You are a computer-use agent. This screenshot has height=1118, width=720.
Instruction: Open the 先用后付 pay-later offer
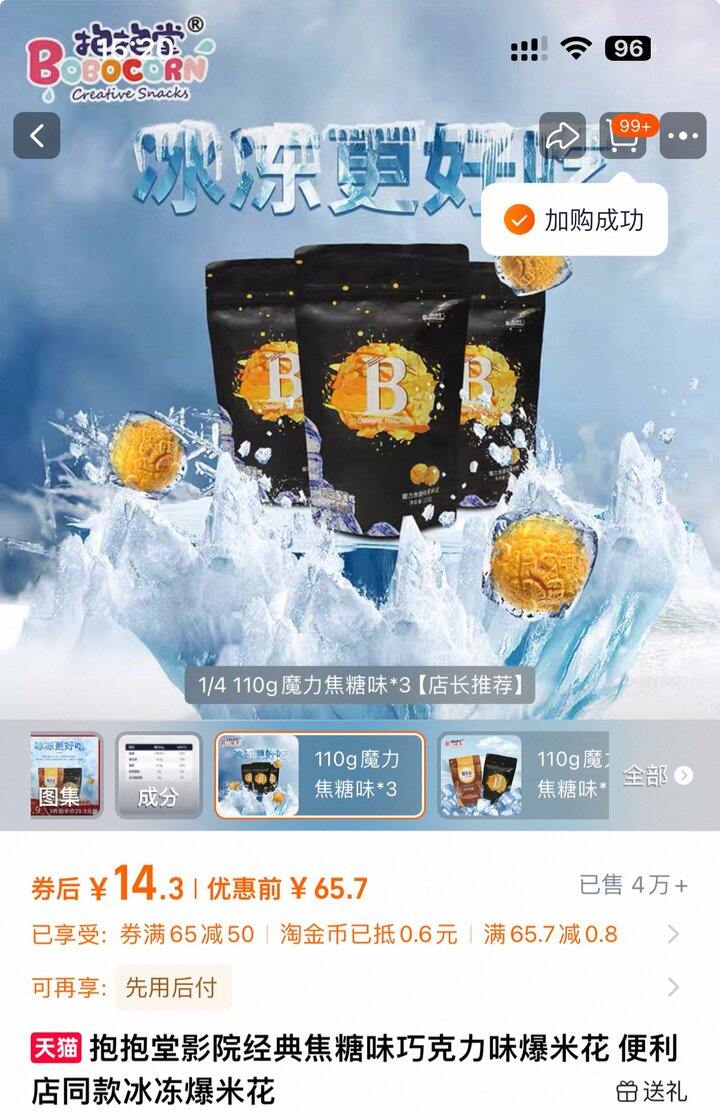click(x=172, y=987)
